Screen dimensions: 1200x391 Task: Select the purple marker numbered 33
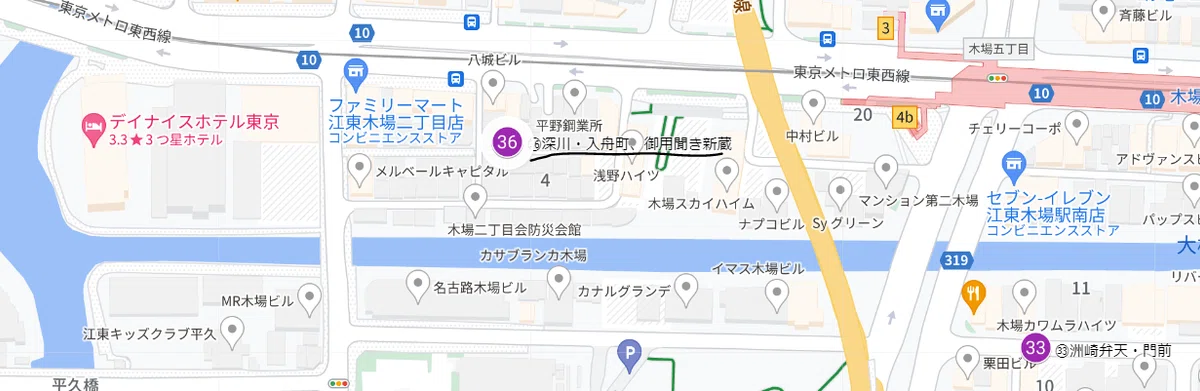[x=1036, y=348]
